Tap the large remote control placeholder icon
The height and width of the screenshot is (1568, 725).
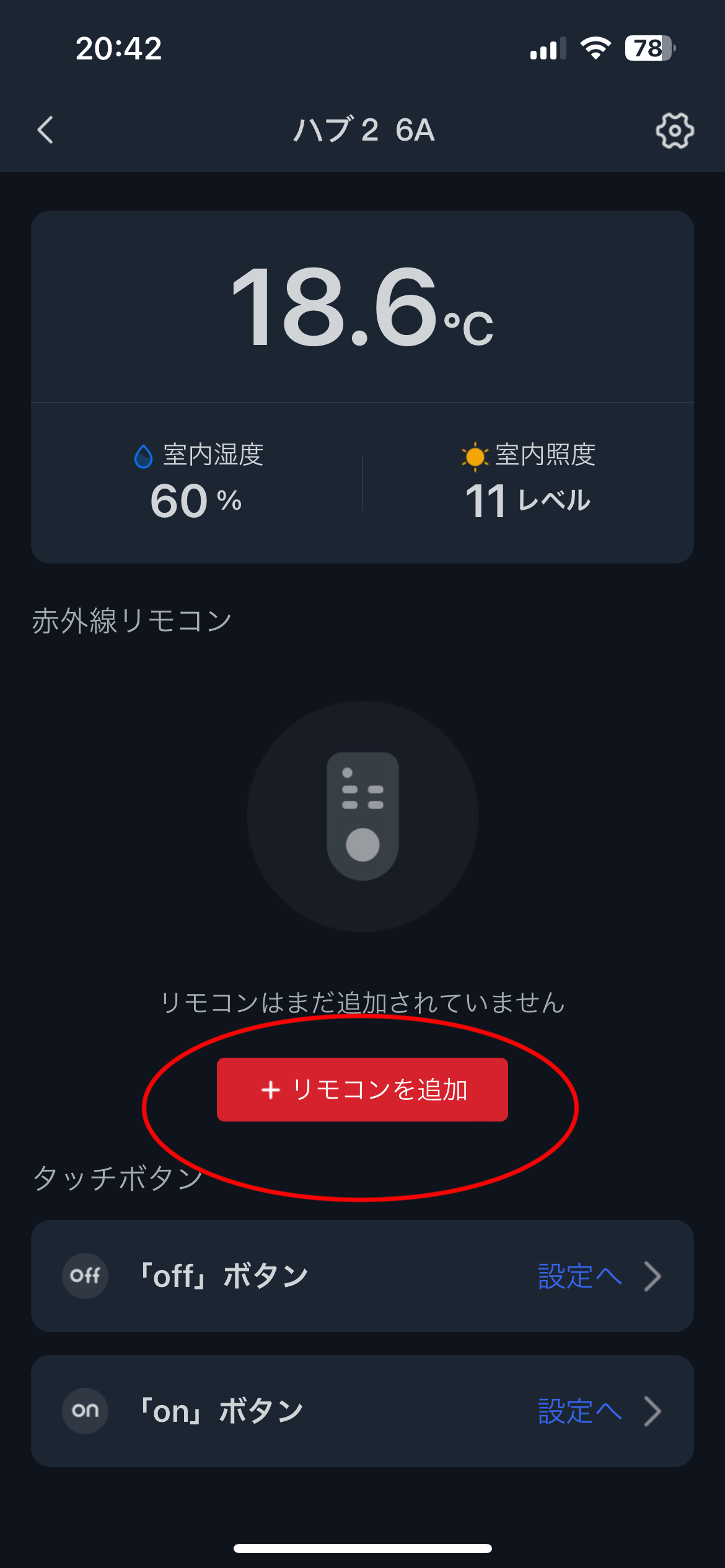pos(362,816)
